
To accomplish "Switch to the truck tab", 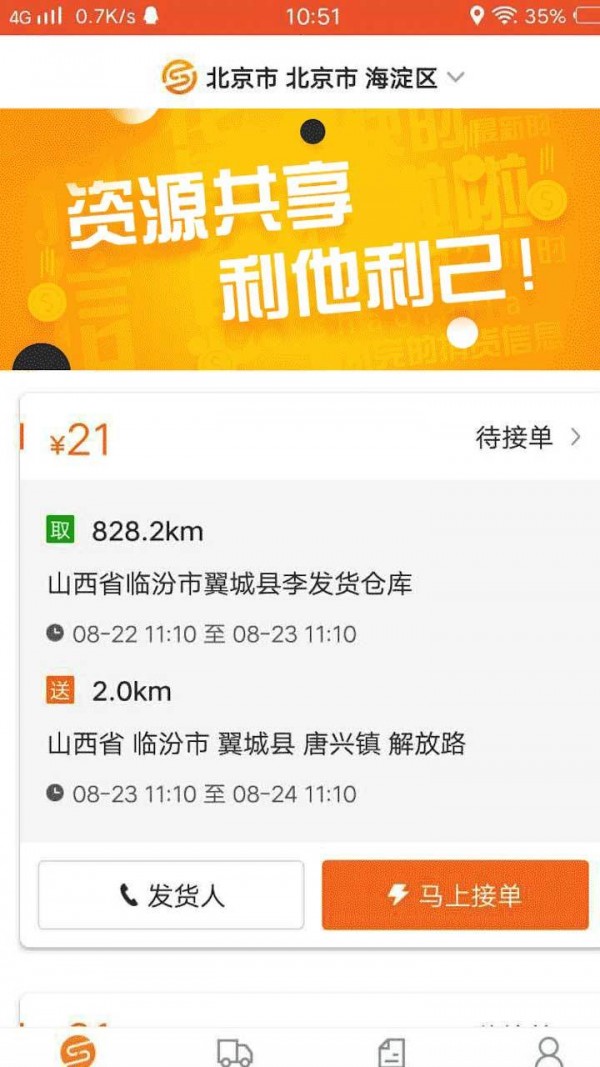I will click(x=234, y=1050).
